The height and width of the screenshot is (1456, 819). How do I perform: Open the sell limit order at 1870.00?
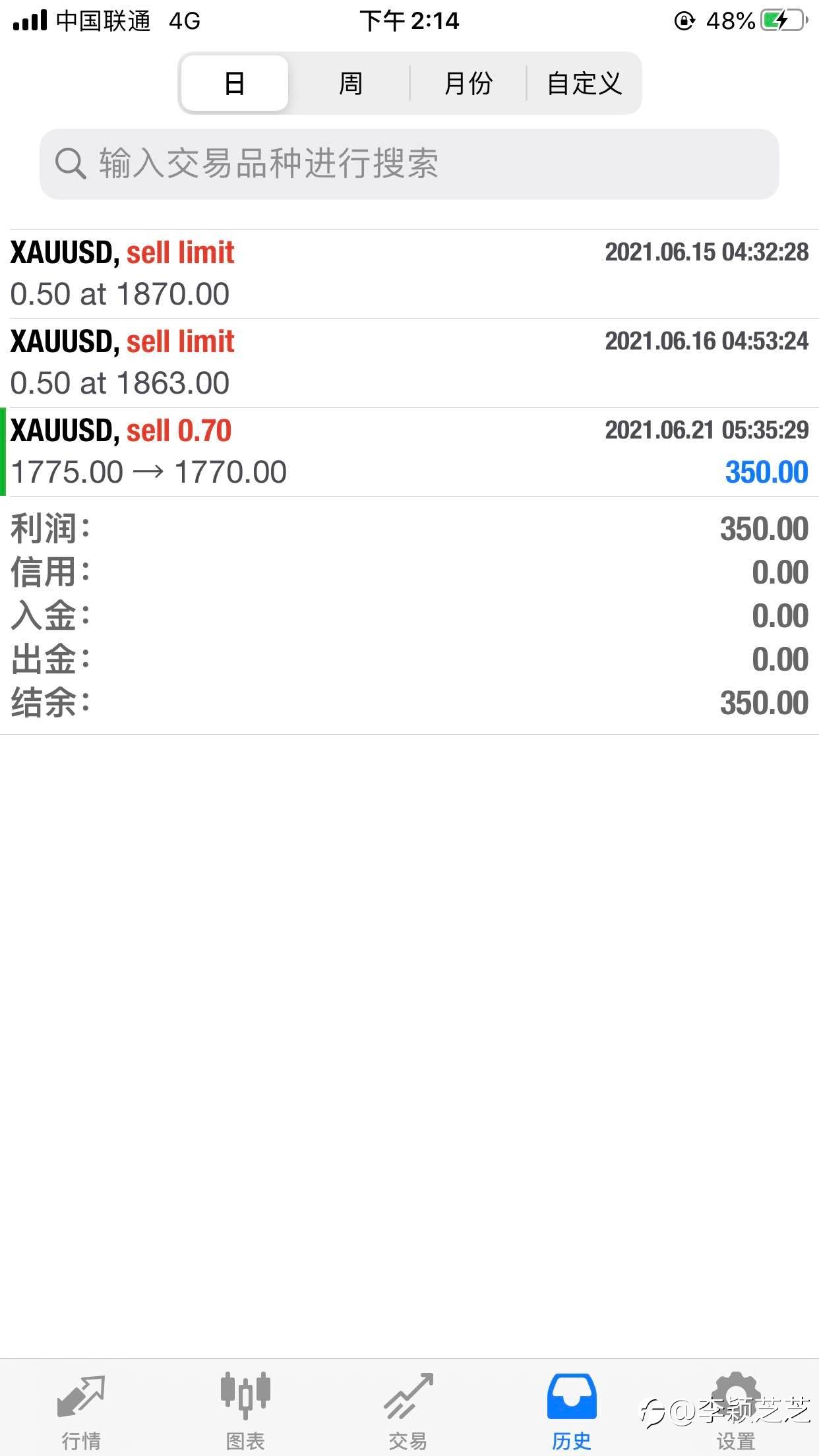(x=409, y=274)
